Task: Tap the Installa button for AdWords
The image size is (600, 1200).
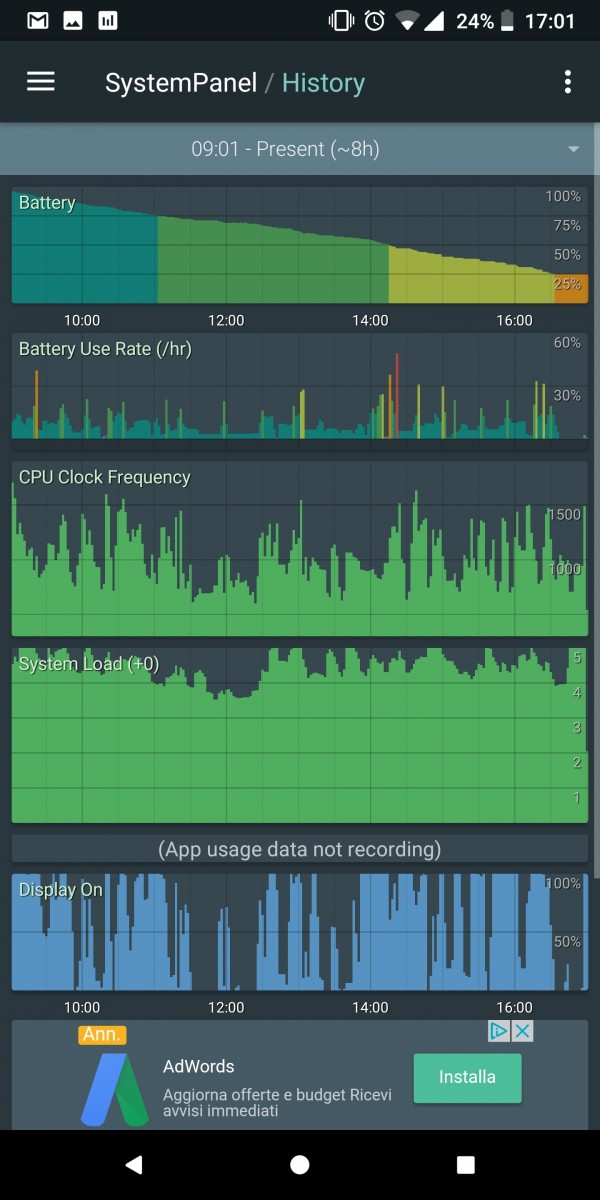Action: click(x=467, y=1077)
